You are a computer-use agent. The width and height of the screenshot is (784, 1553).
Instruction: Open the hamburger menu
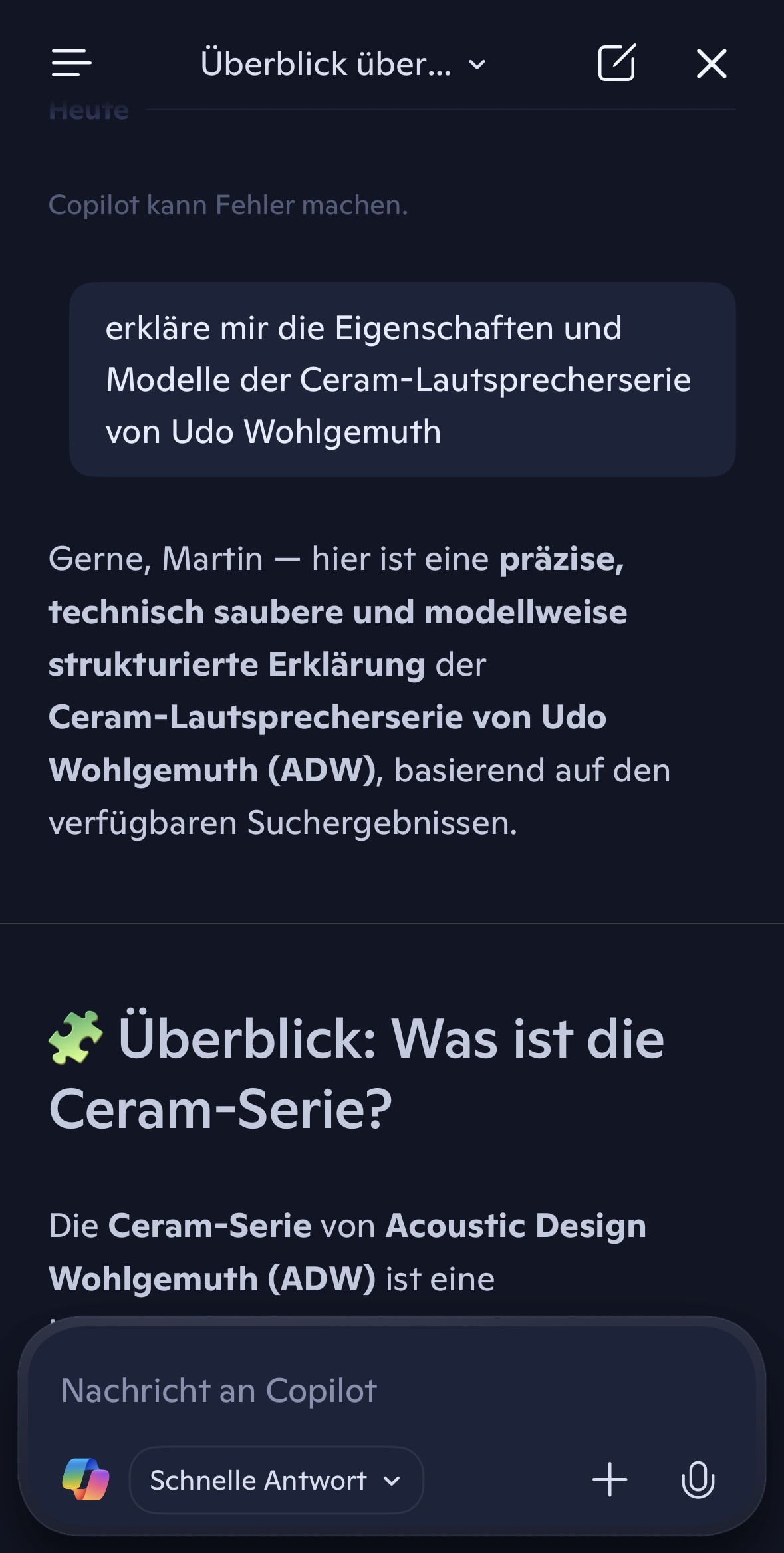(x=72, y=64)
